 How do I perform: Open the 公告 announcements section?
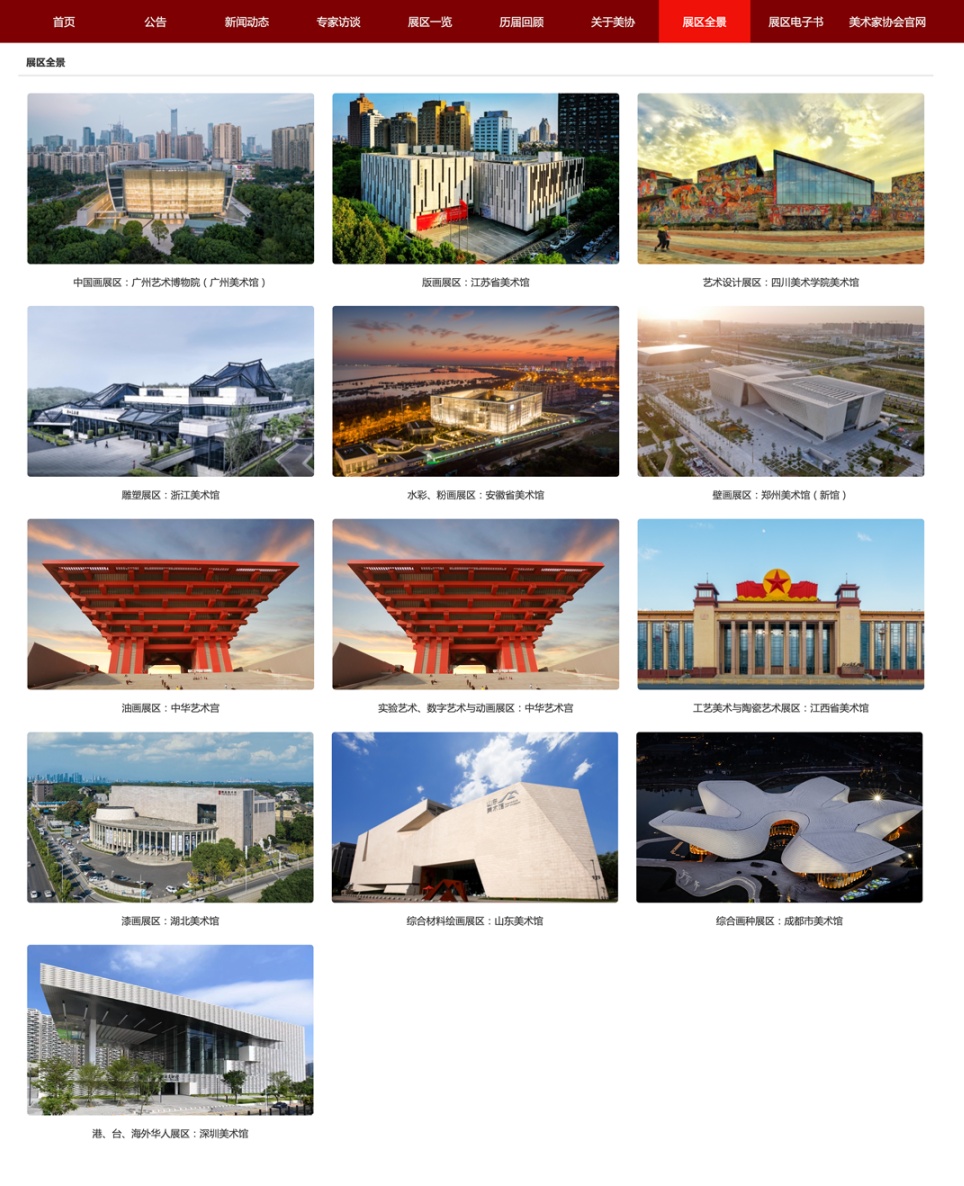pyautogui.click(x=155, y=21)
